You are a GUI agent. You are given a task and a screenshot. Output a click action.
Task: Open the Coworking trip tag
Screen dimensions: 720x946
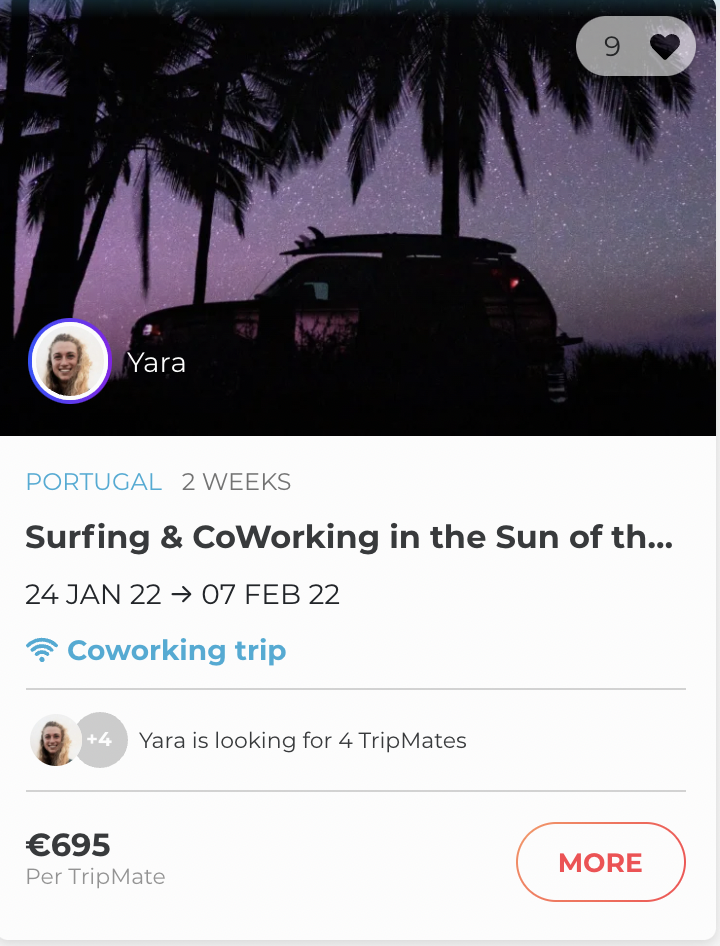click(176, 651)
